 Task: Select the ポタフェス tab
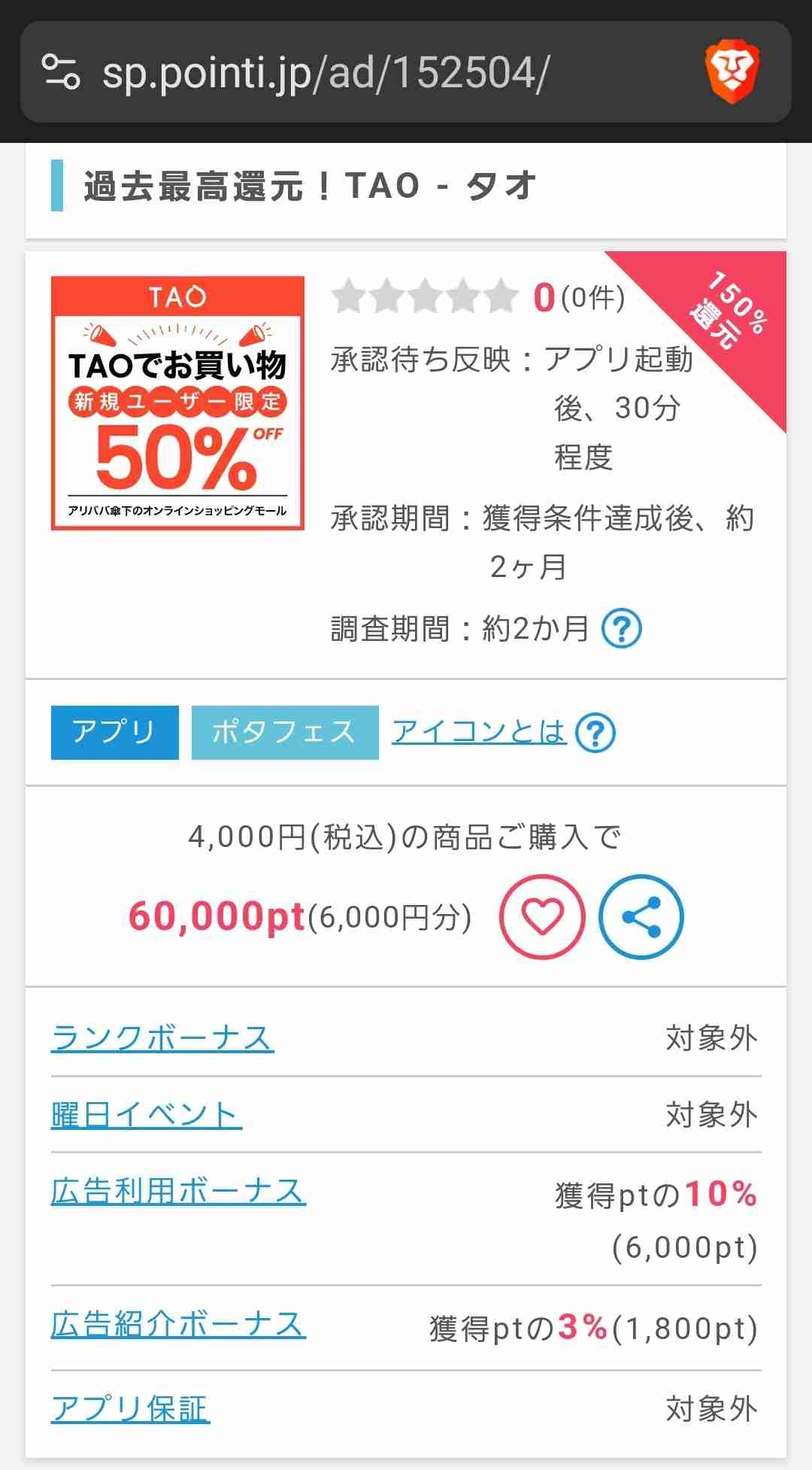click(x=283, y=730)
